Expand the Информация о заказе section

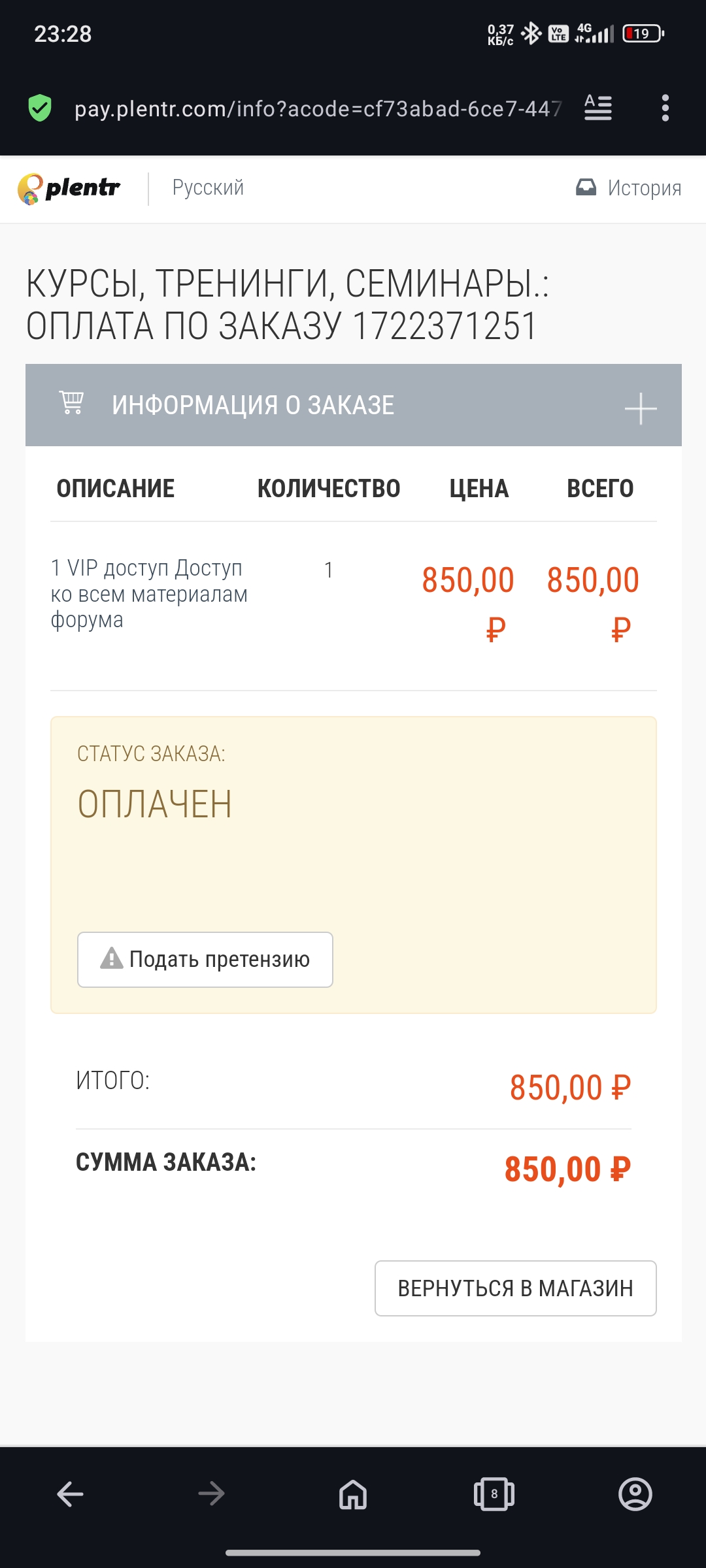click(354, 405)
